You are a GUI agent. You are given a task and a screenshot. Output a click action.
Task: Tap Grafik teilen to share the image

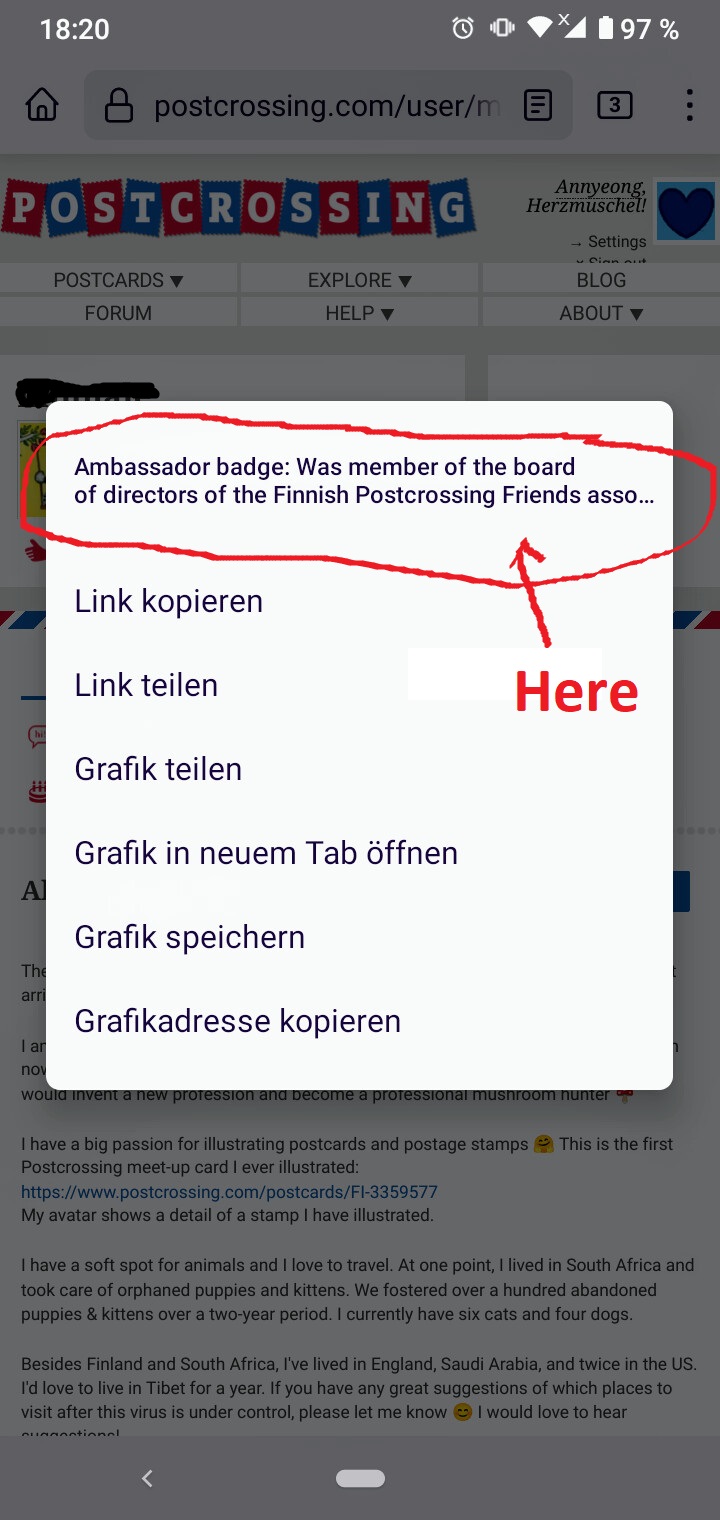point(359,769)
